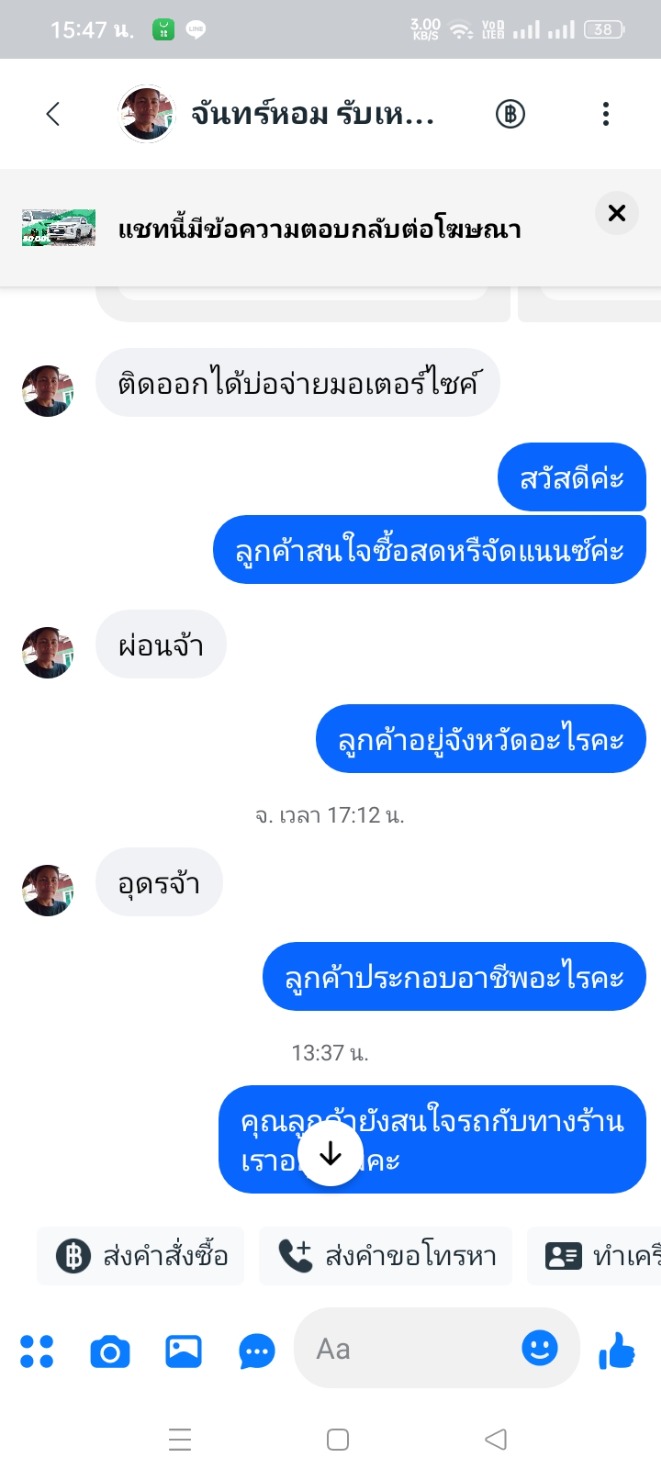Dismiss the ad reply banner
This screenshot has height=1480, width=661.
coord(617,213)
